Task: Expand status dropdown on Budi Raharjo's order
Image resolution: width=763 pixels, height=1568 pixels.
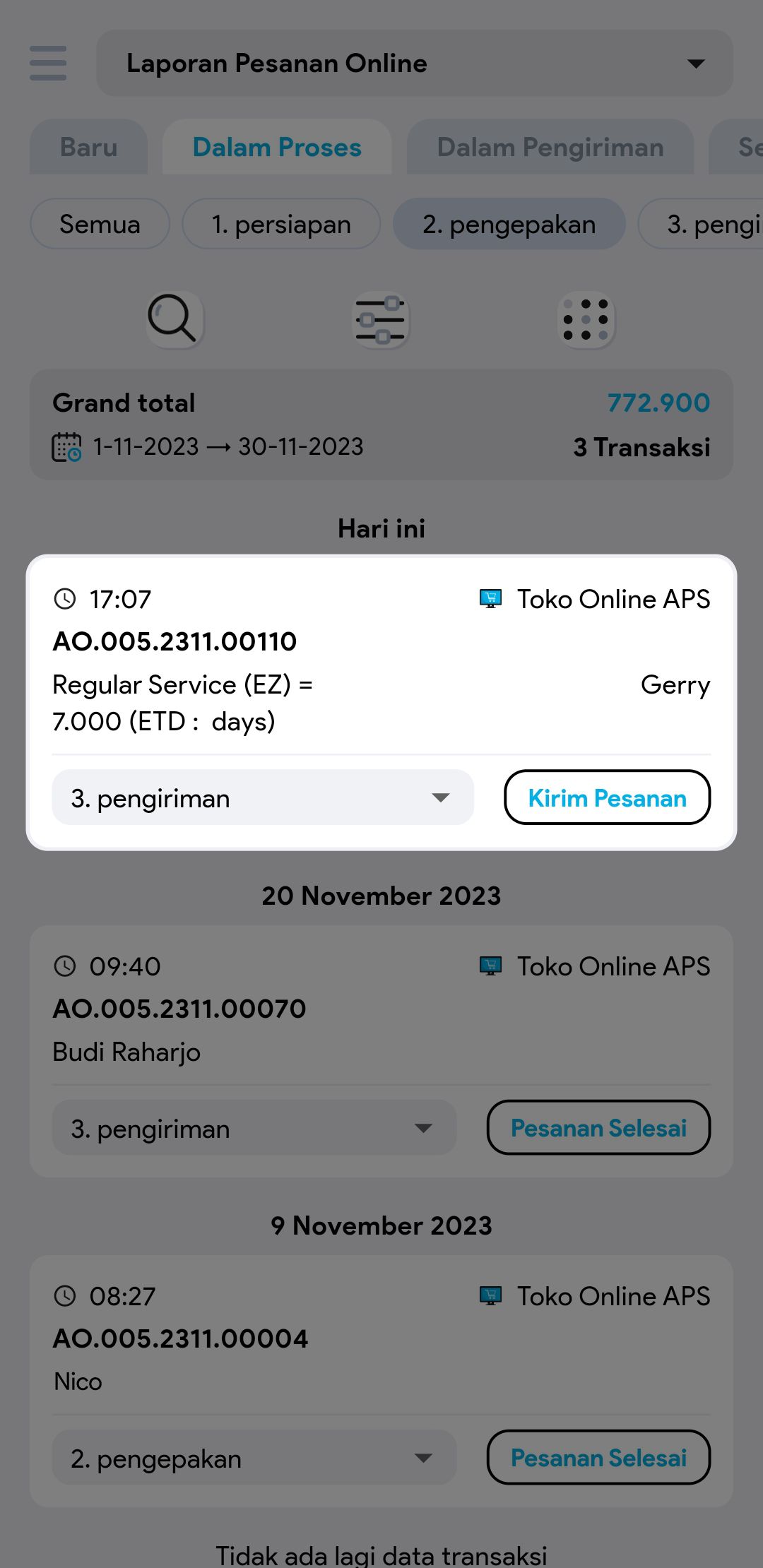Action: 254,1128
